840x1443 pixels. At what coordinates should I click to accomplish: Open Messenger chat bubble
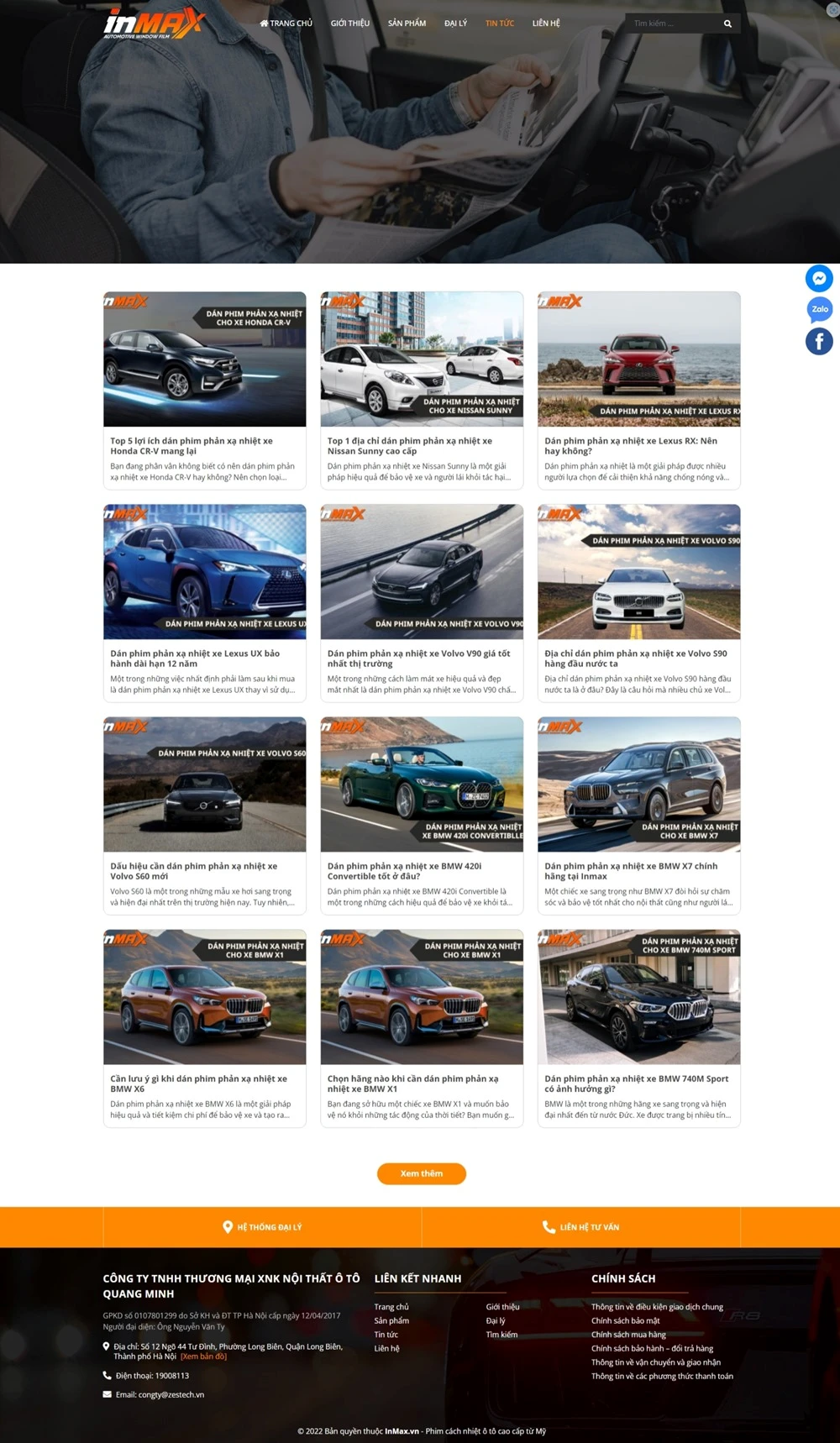coord(819,278)
